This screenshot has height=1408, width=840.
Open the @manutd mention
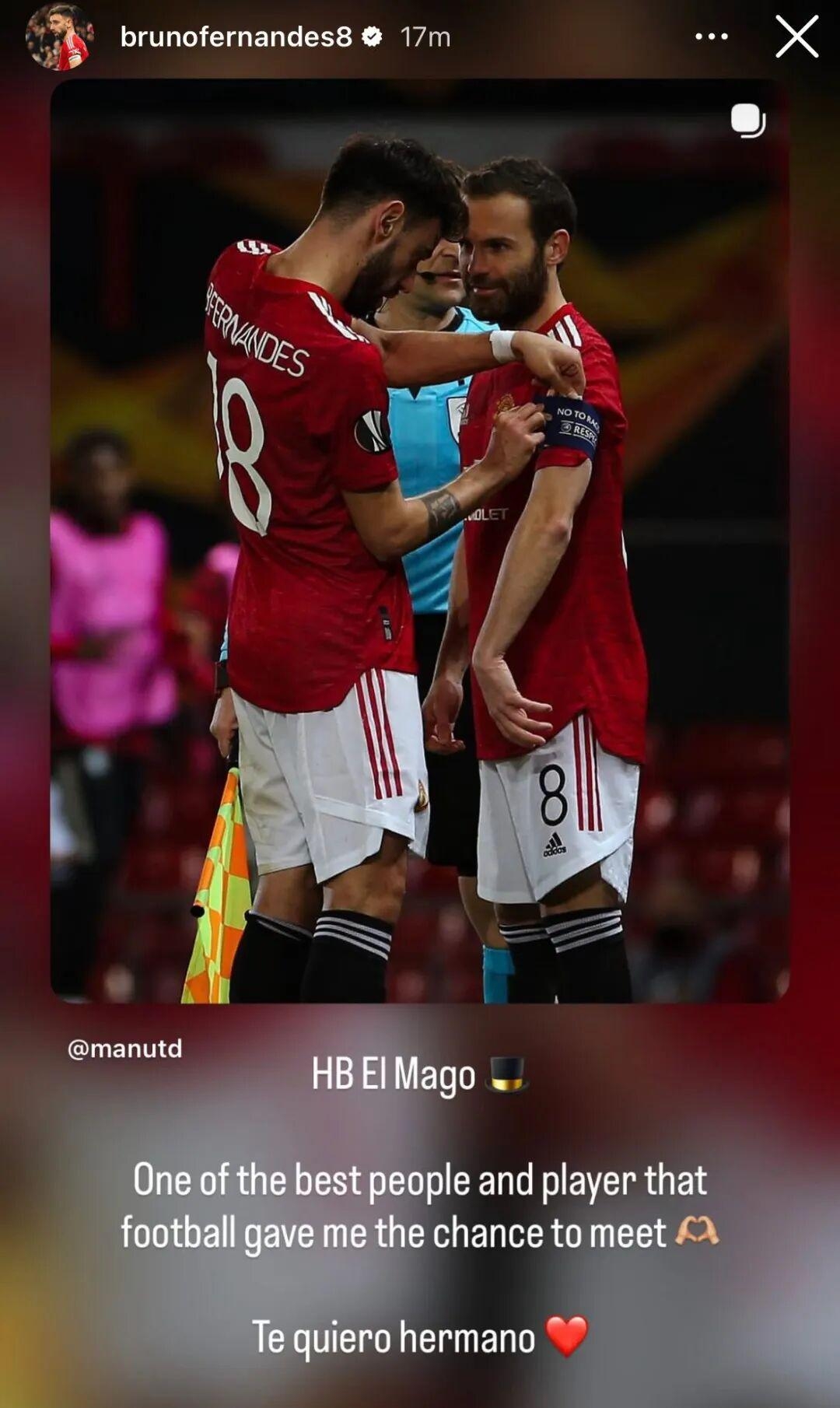point(124,1049)
